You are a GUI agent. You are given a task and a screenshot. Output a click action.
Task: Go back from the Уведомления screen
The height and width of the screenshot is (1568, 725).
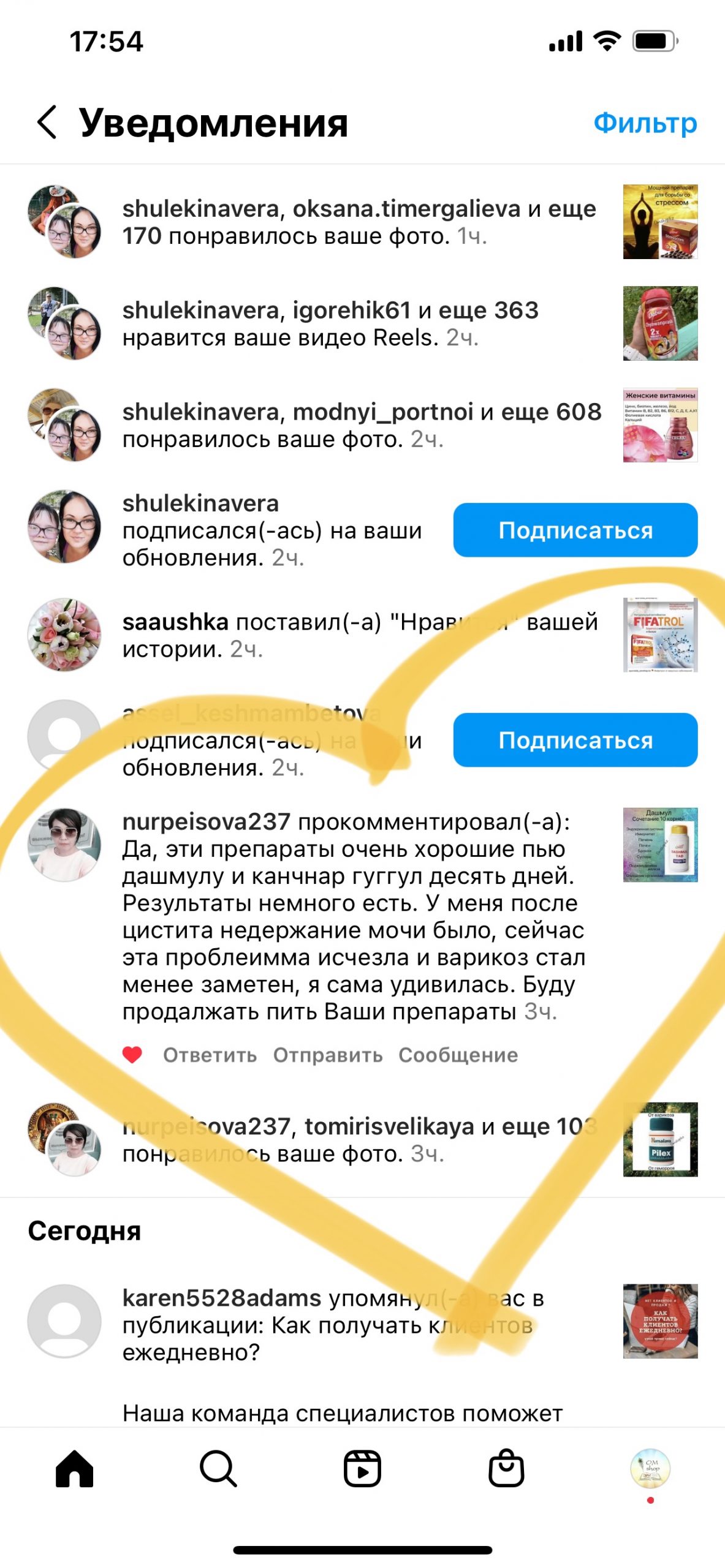[47, 122]
